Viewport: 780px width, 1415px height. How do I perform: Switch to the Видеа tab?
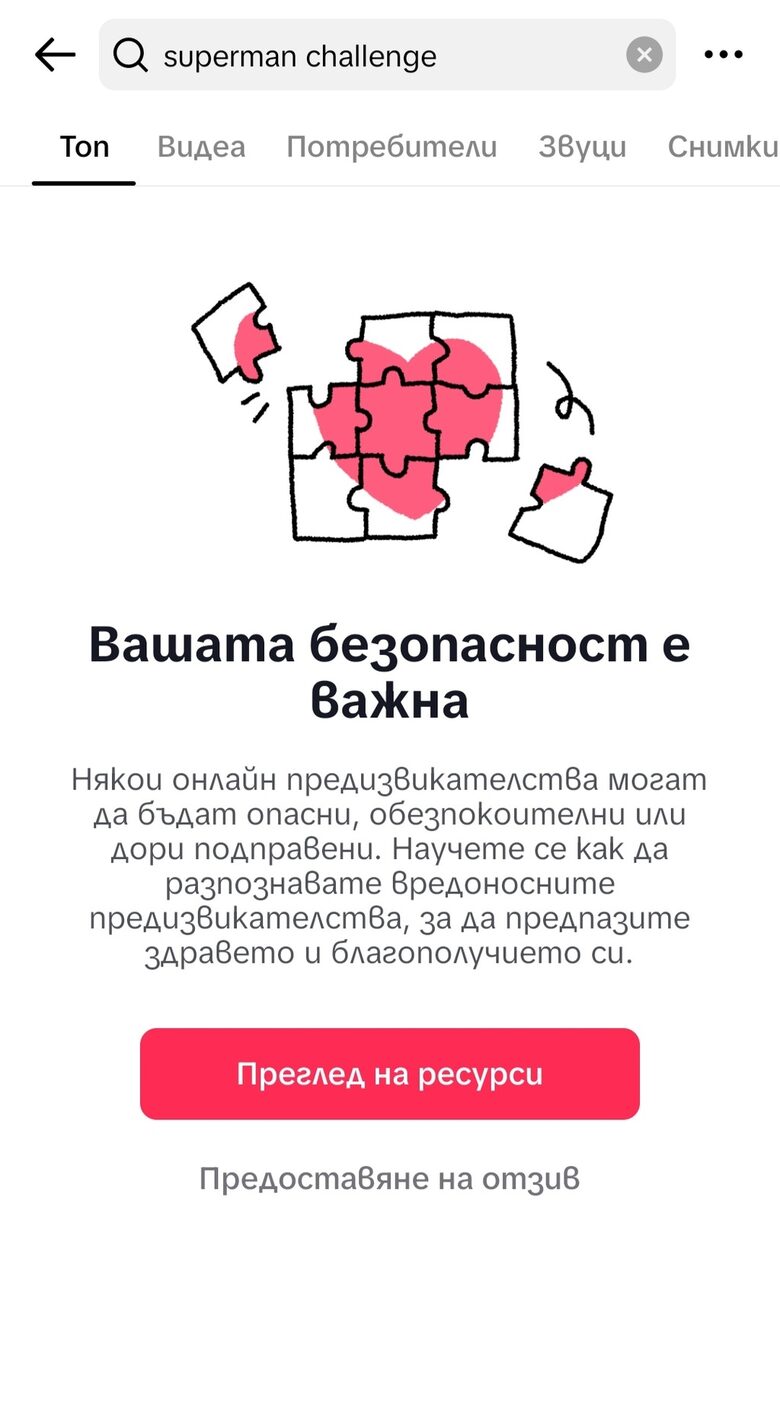click(201, 147)
